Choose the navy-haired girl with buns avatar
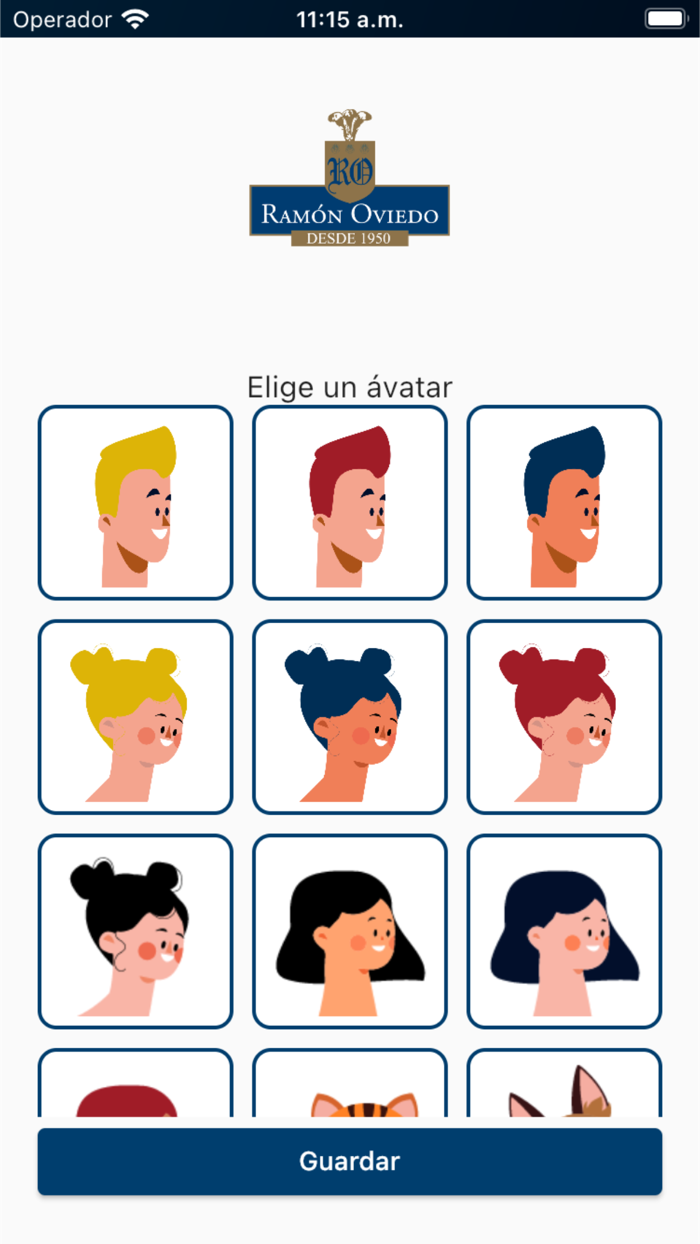 (349, 716)
